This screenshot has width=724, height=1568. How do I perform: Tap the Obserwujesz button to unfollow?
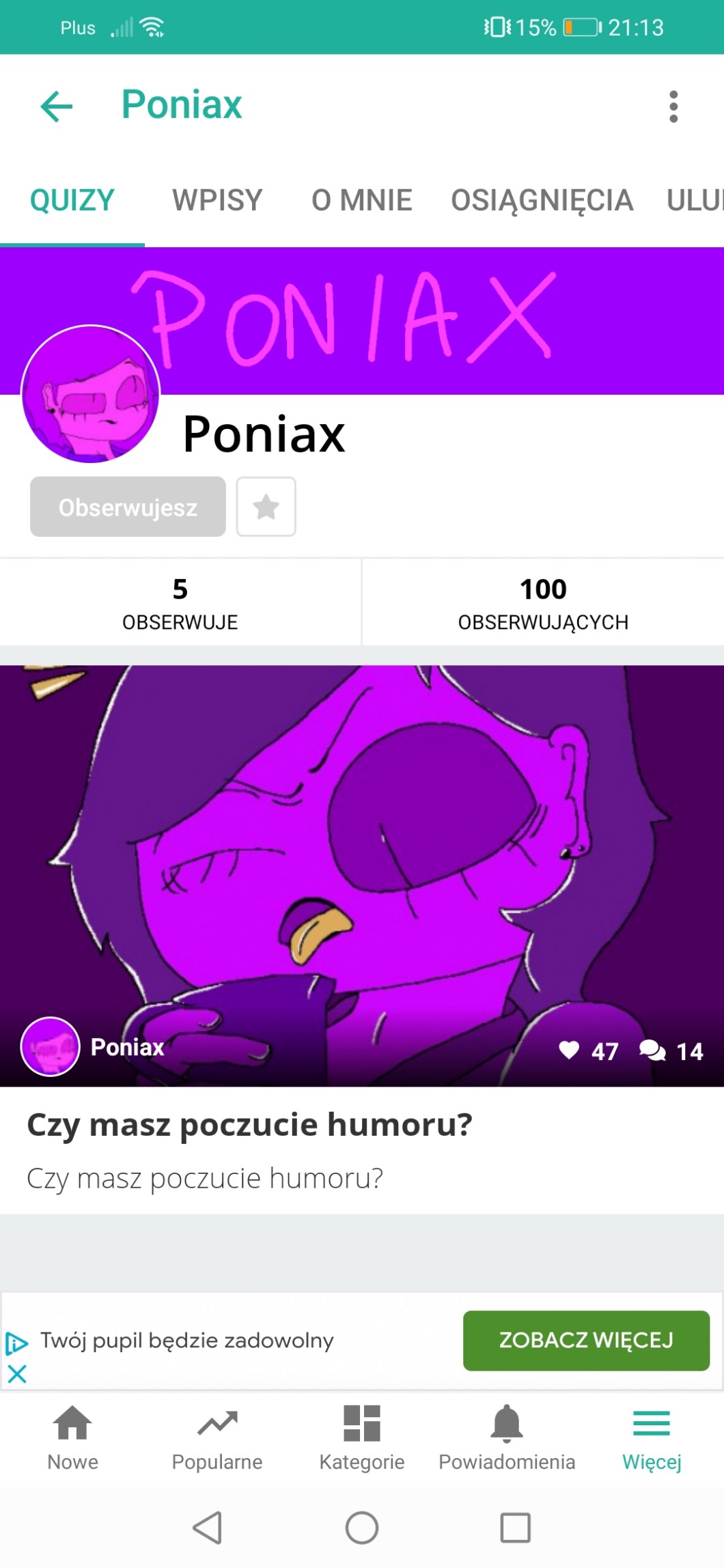point(128,507)
